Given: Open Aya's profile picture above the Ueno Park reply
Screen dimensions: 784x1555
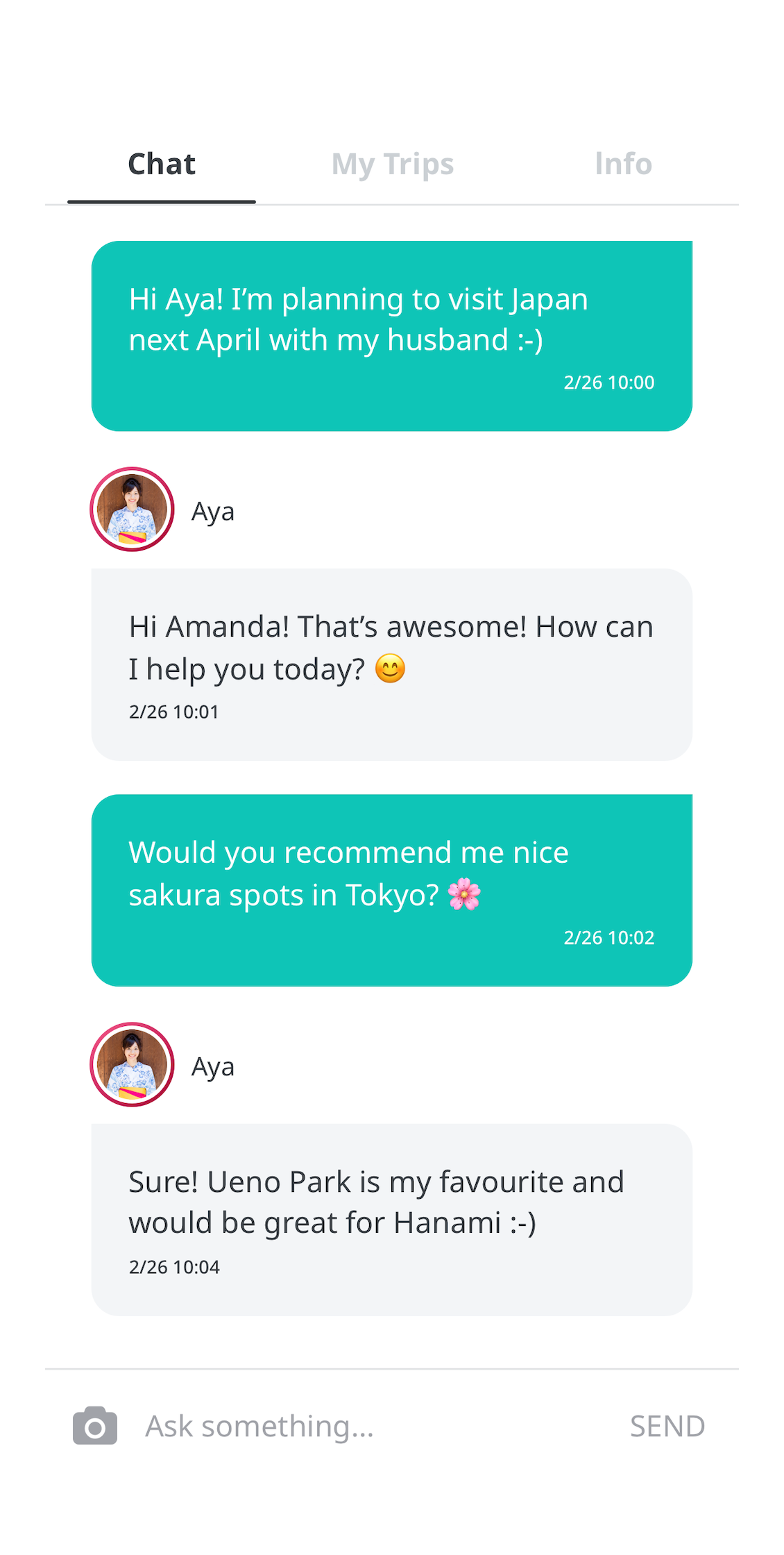Looking at the screenshot, I should [x=132, y=1064].
